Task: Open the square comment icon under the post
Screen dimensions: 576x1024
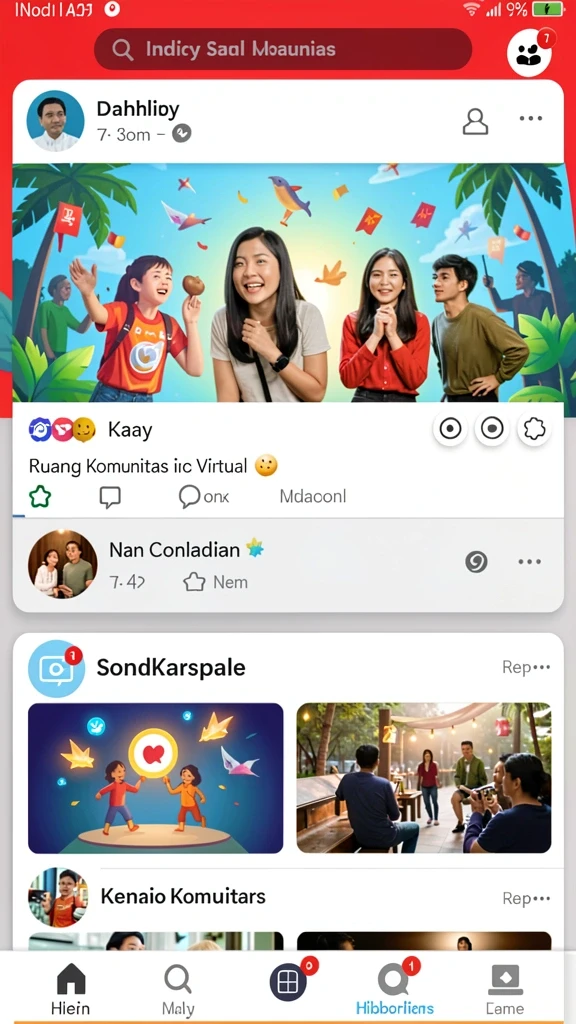Action: [x=110, y=497]
